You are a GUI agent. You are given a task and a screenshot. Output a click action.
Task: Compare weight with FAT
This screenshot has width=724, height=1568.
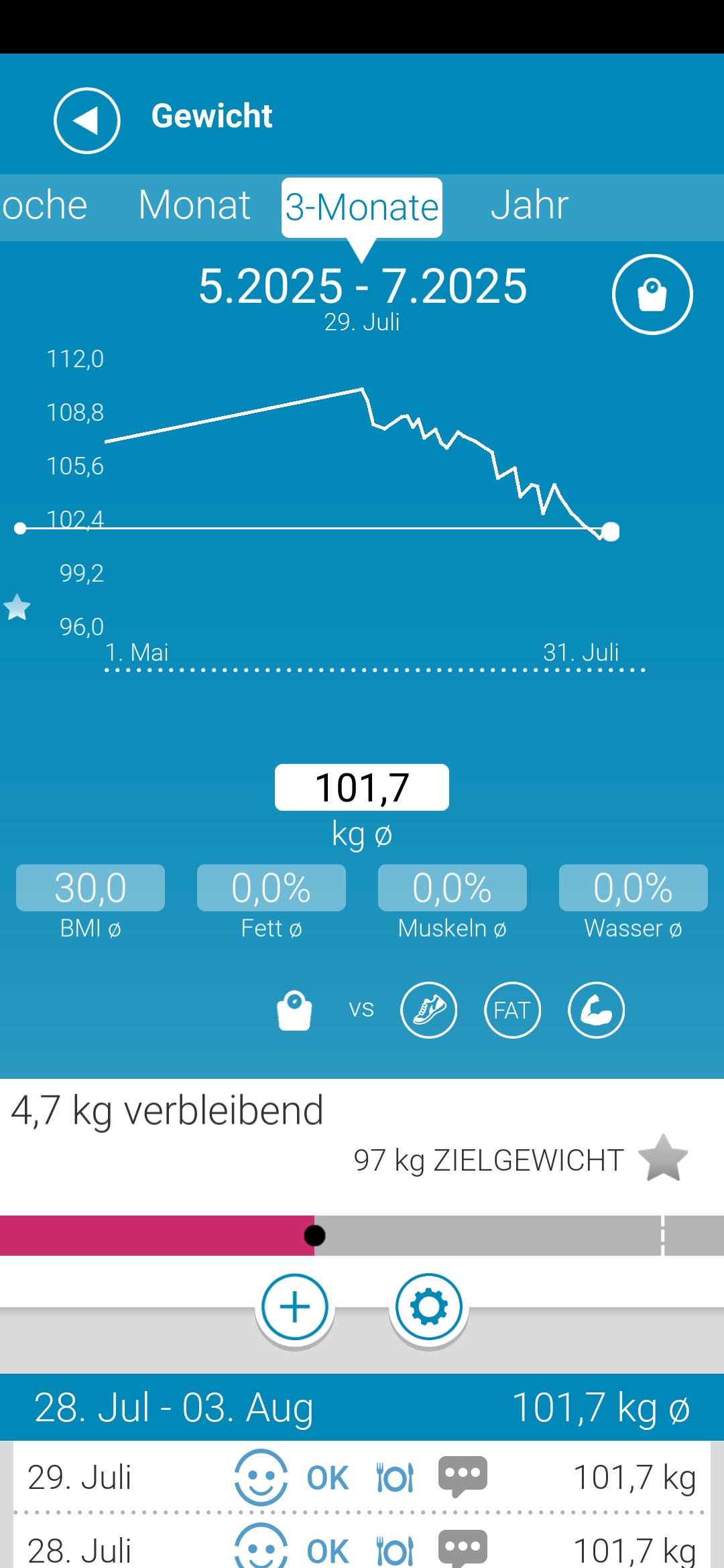point(512,1010)
